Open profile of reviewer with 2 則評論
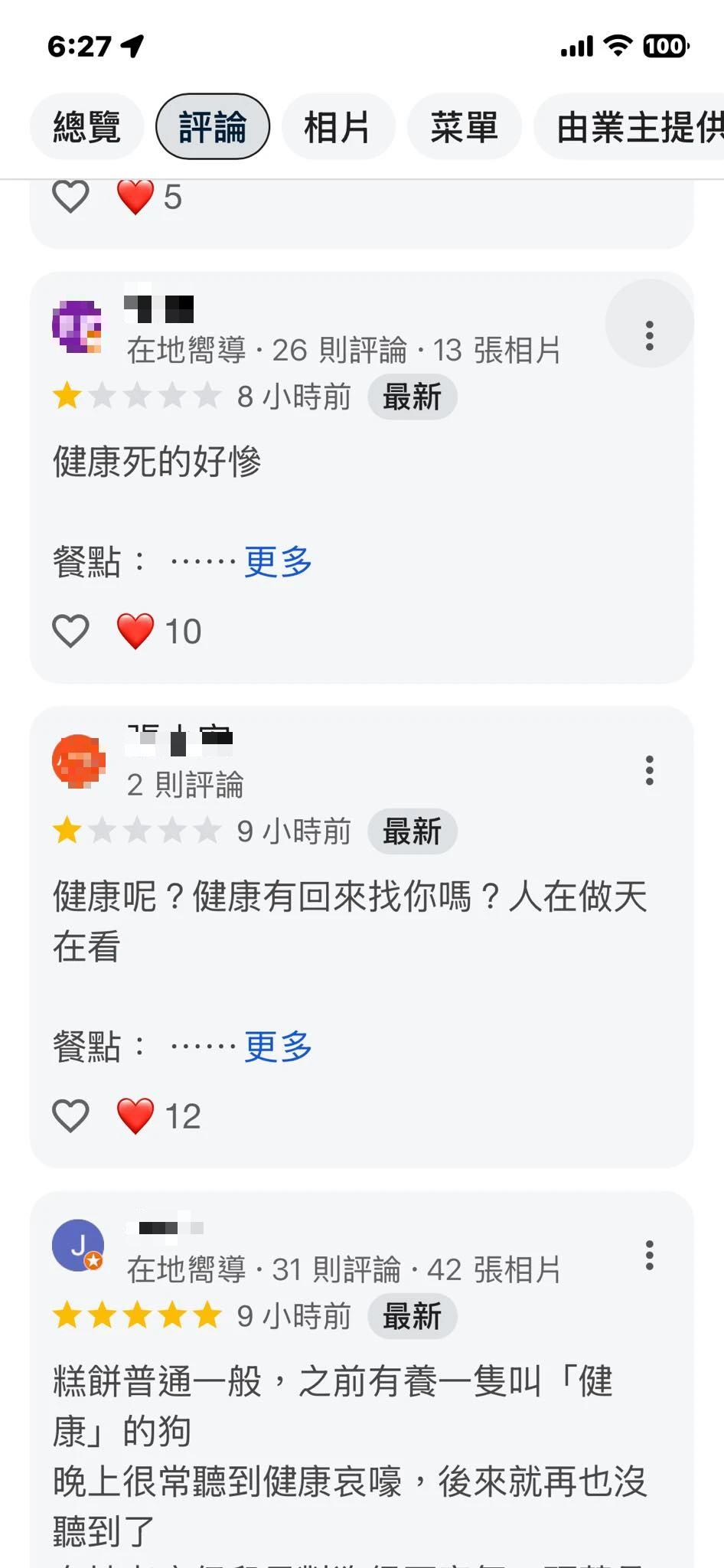Viewport: 724px width, 1568px height. (x=77, y=761)
